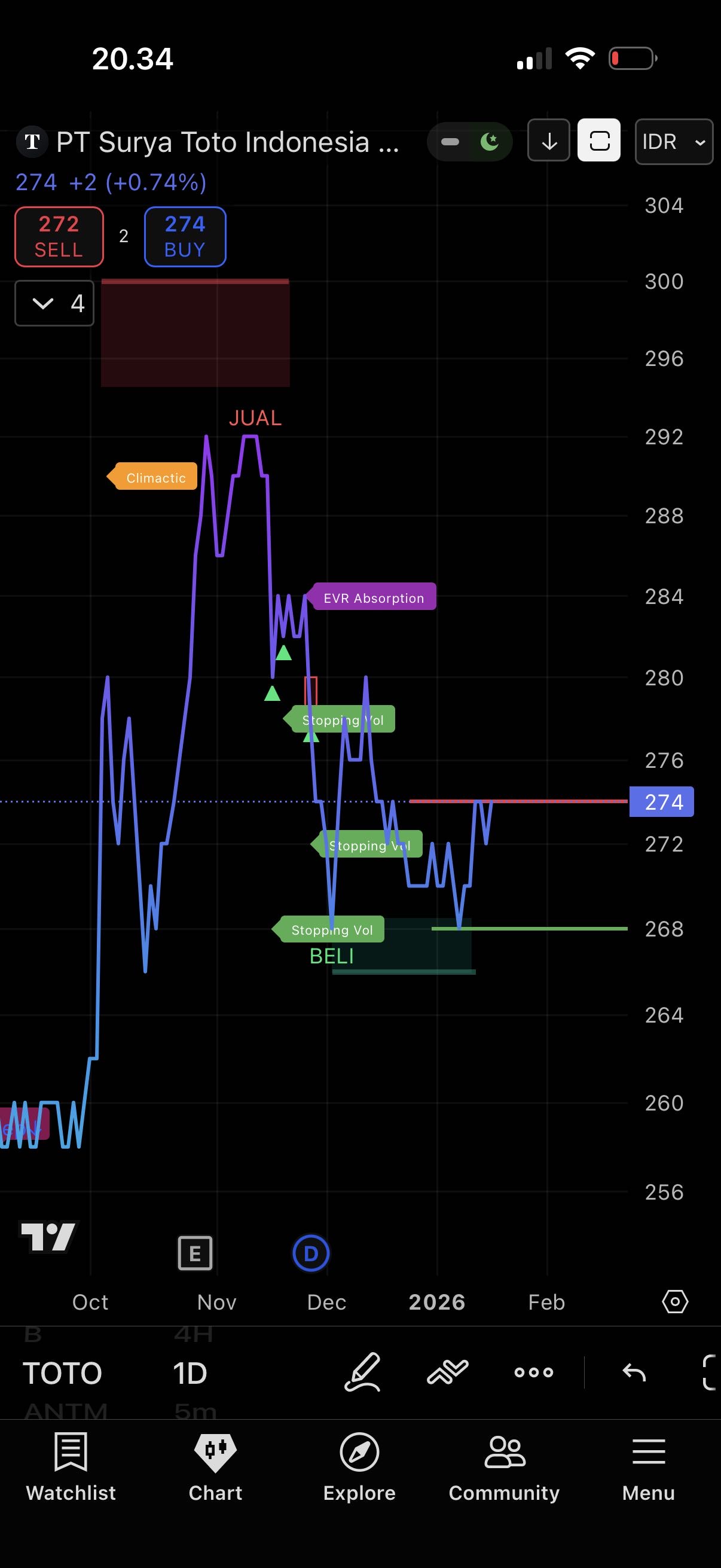Open the chart settings hexagon icon
721x1568 pixels.
674,1302
